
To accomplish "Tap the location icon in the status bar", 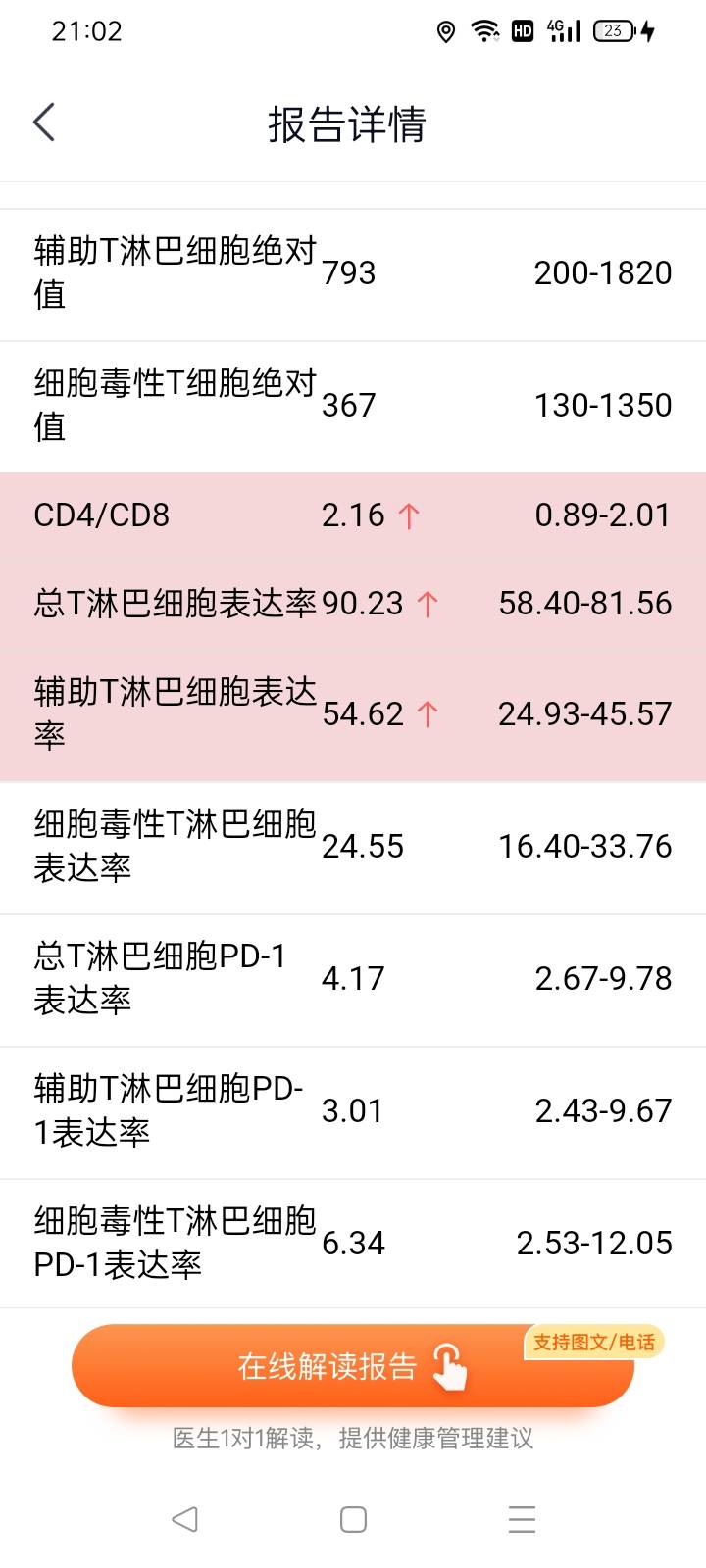I will [x=449, y=32].
